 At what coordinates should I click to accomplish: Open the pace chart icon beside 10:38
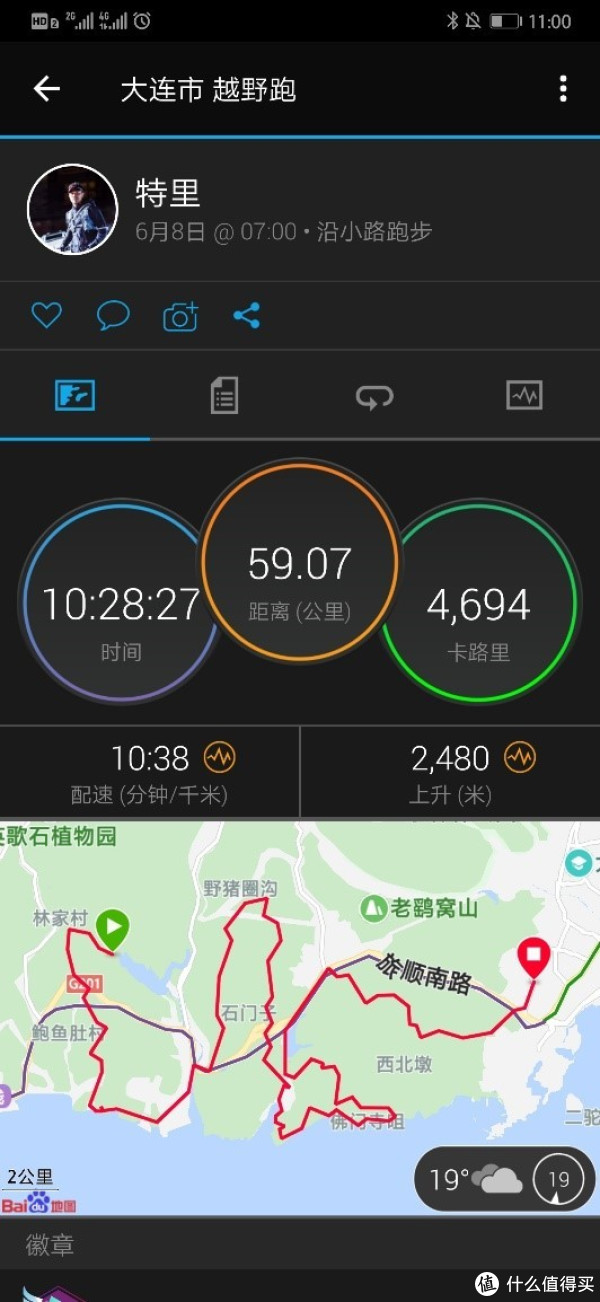point(219,758)
